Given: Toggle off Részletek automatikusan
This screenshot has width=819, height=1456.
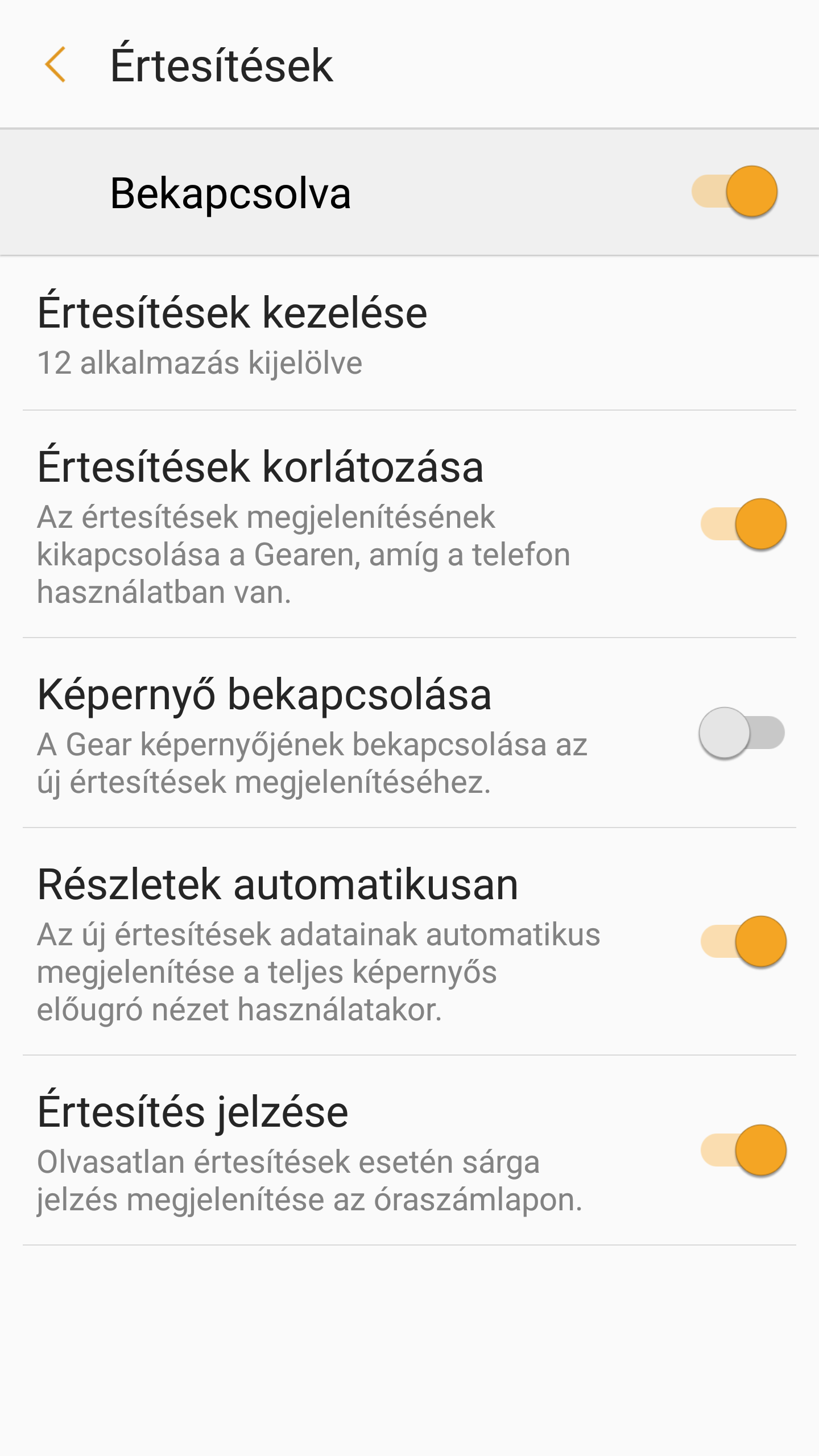Looking at the screenshot, I should [x=743, y=941].
